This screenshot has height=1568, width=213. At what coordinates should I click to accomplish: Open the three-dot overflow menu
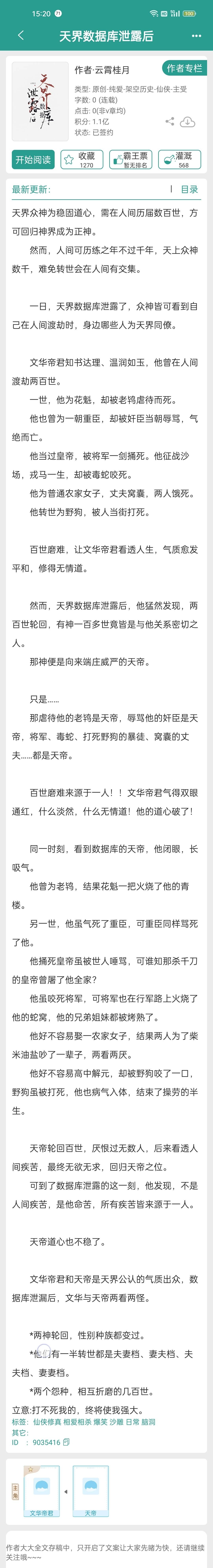[196, 36]
